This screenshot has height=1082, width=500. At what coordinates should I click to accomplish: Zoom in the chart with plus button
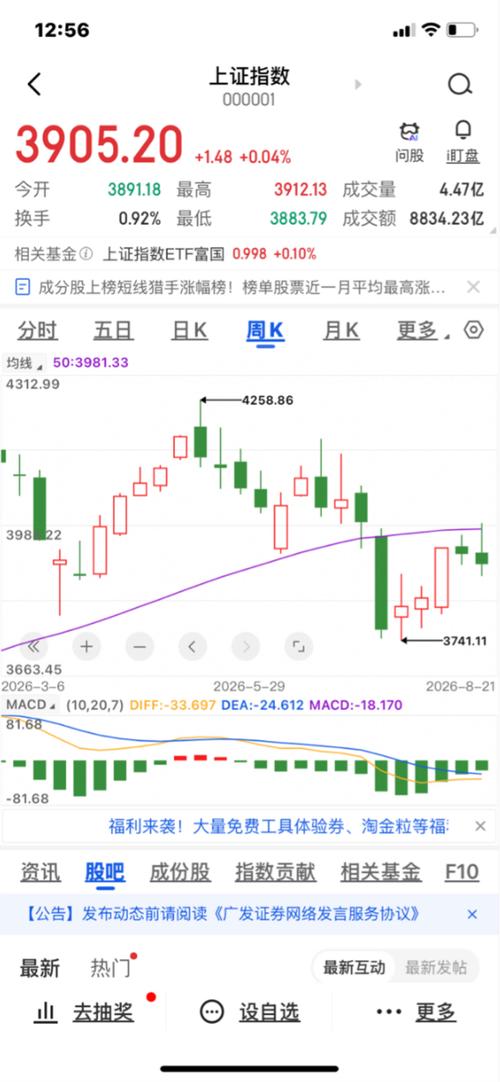[86, 647]
